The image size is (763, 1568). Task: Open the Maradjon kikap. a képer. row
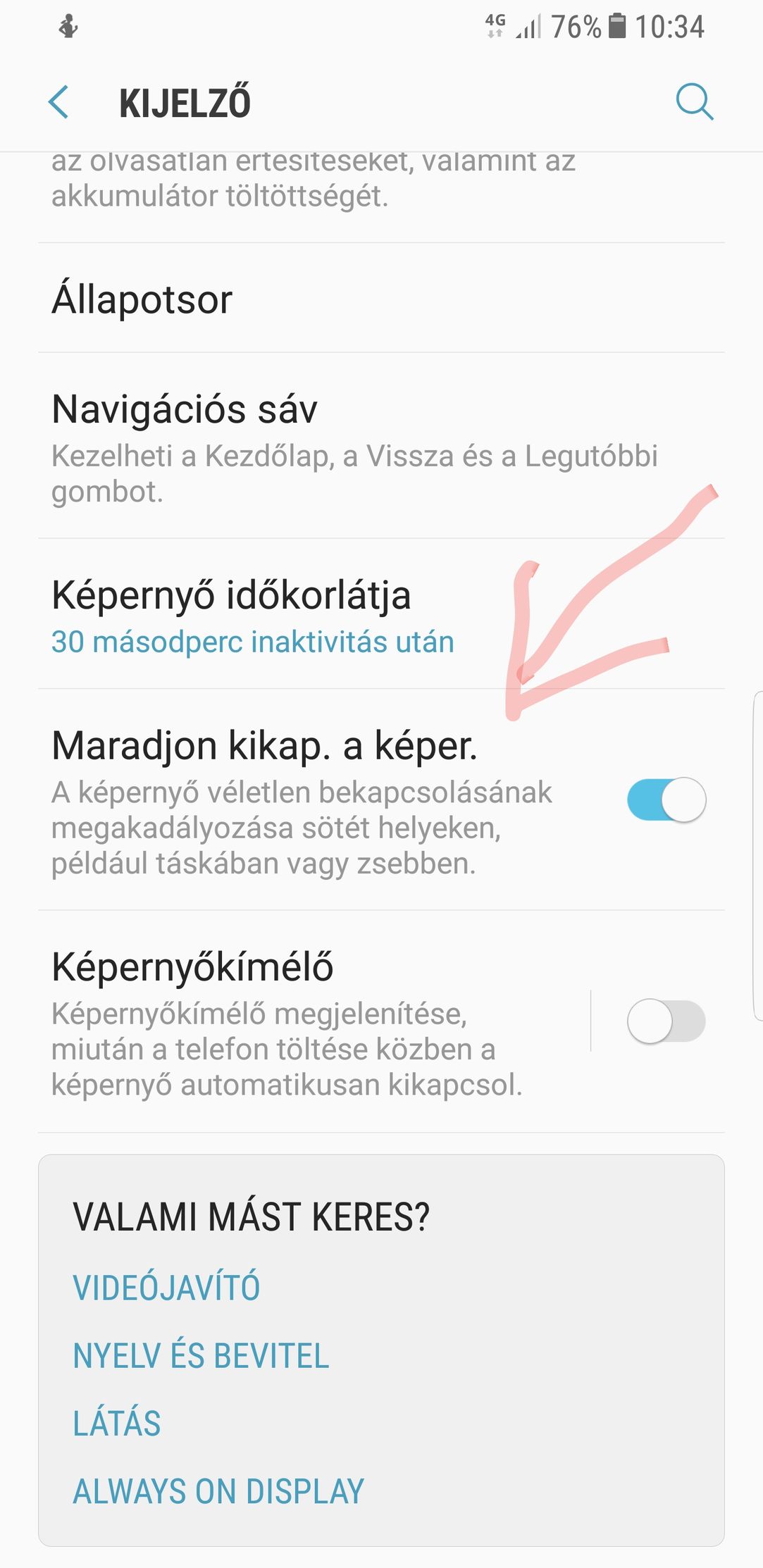point(381,799)
